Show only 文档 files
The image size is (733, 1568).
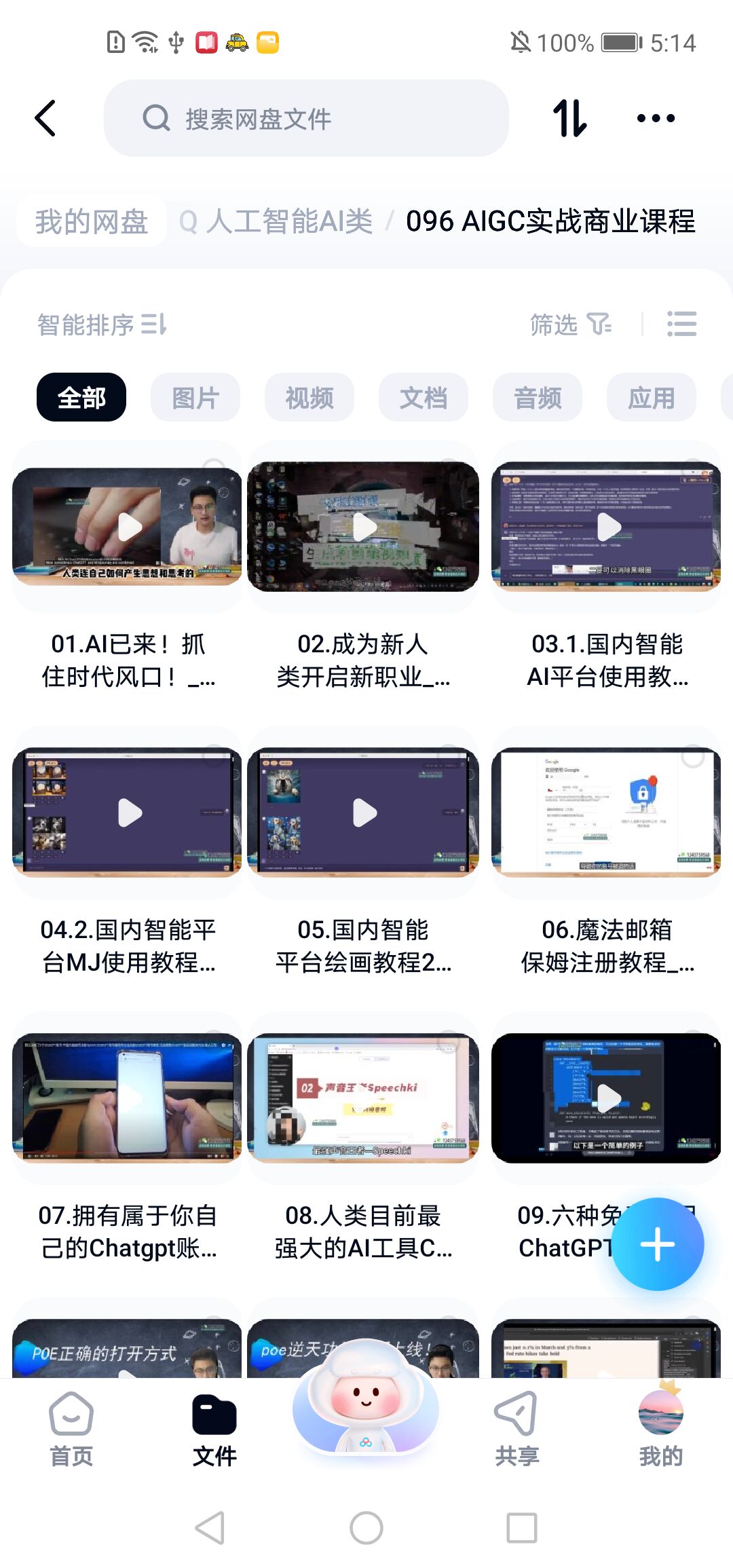[424, 397]
